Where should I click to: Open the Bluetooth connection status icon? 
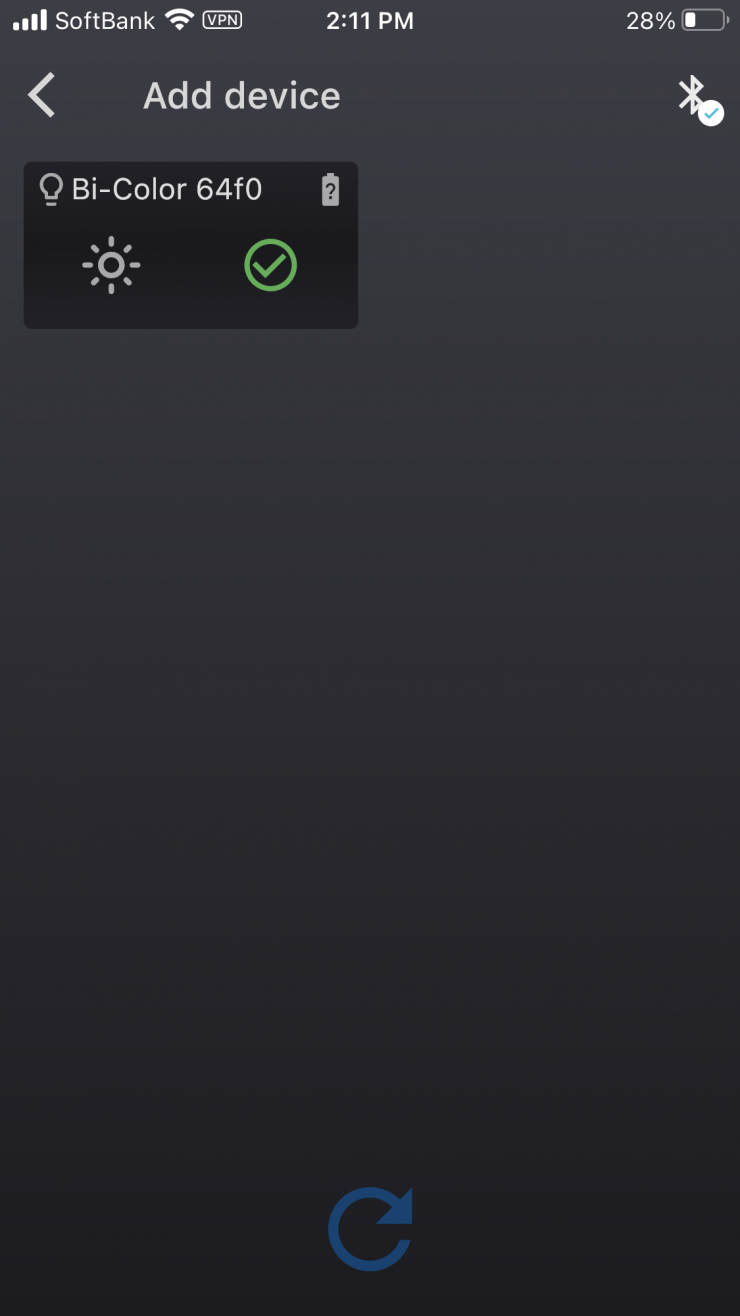click(697, 98)
